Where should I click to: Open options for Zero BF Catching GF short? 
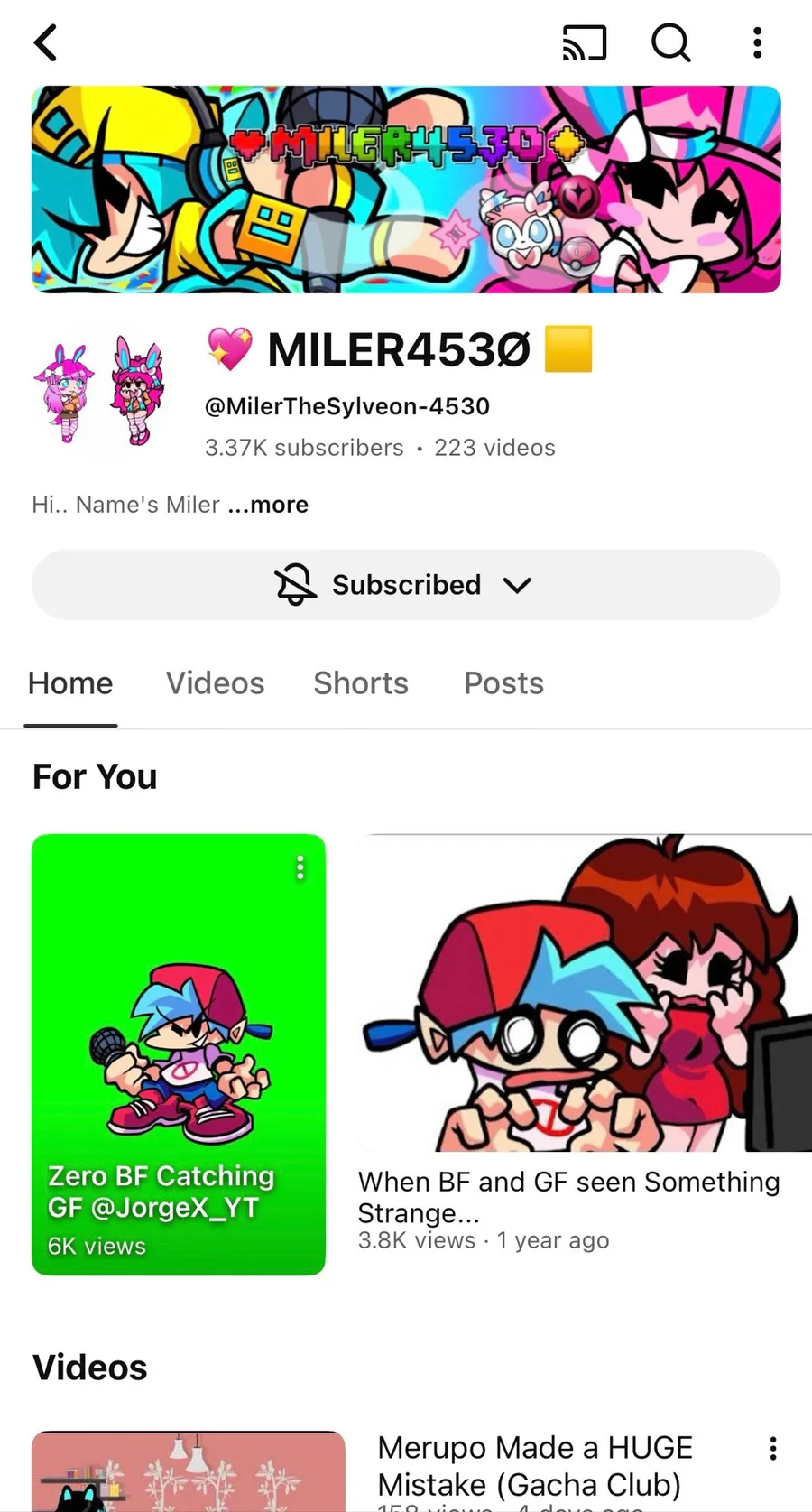pyautogui.click(x=300, y=868)
